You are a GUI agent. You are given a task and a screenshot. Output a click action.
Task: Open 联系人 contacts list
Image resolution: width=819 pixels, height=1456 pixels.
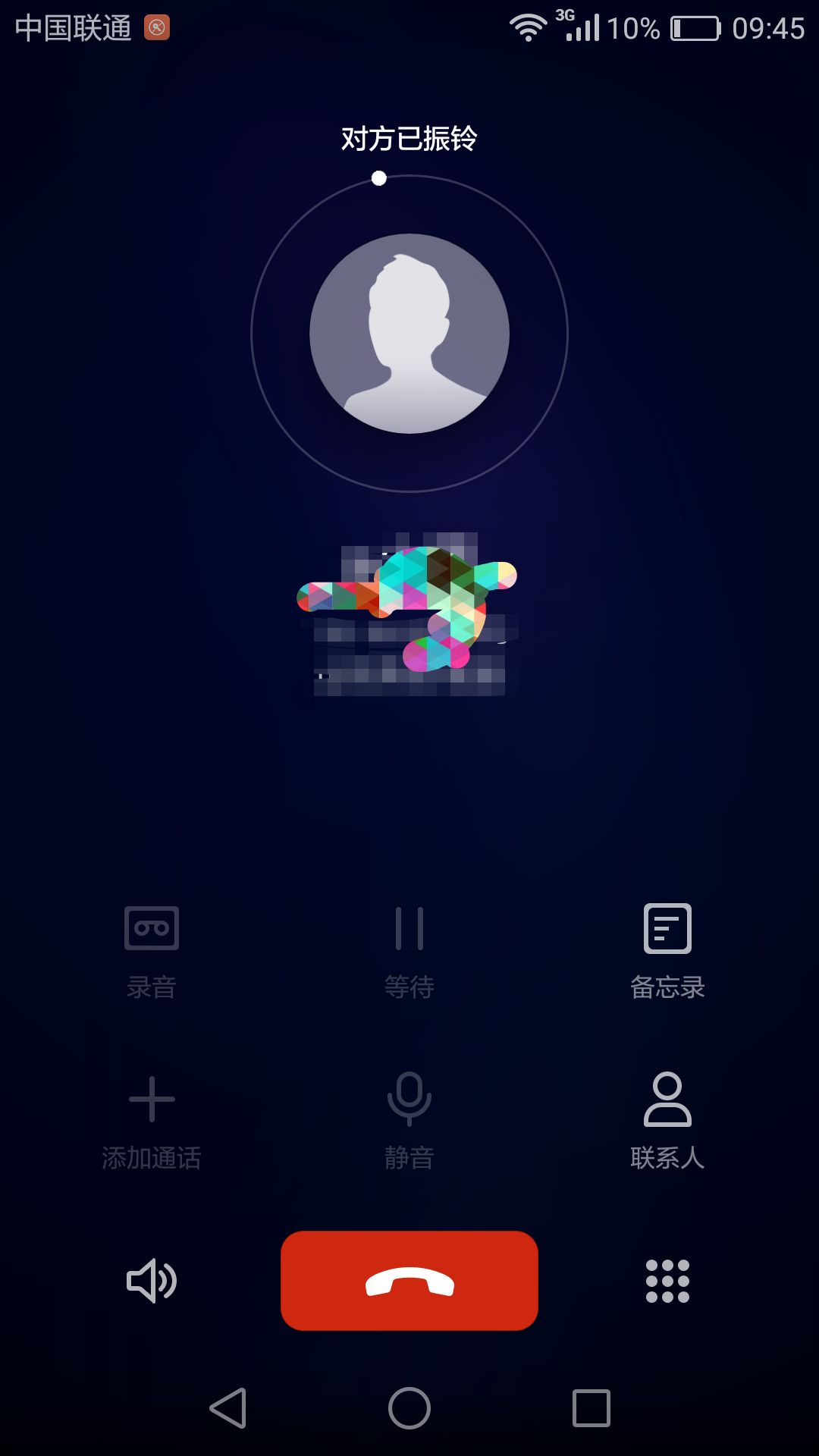pyautogui.click(x=667, y=1120)
